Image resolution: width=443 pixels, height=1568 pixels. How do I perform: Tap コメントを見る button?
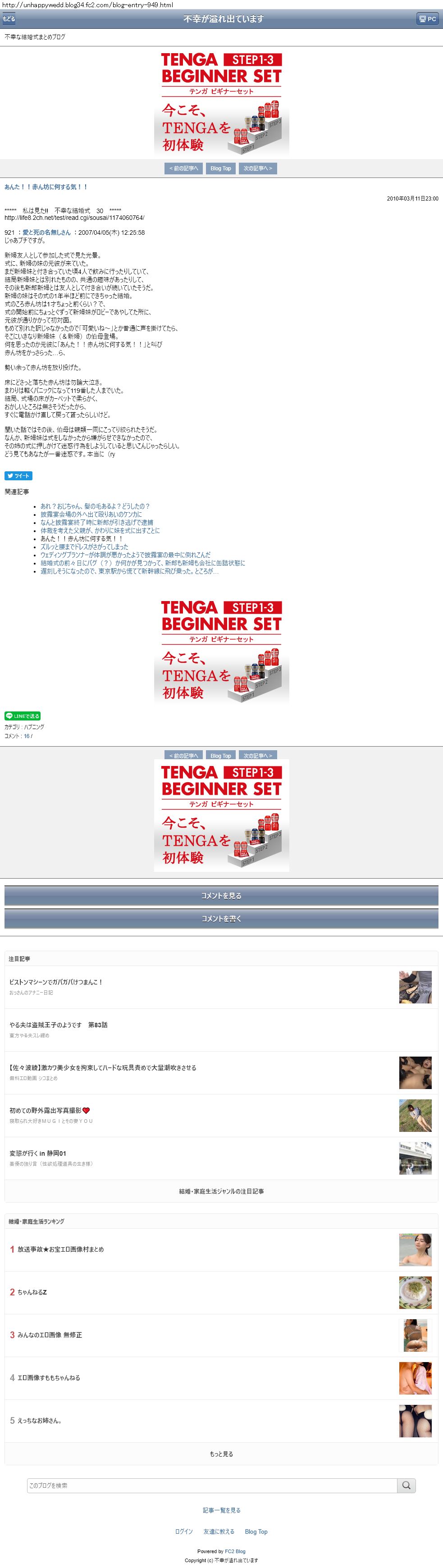(x=222, y=895)
